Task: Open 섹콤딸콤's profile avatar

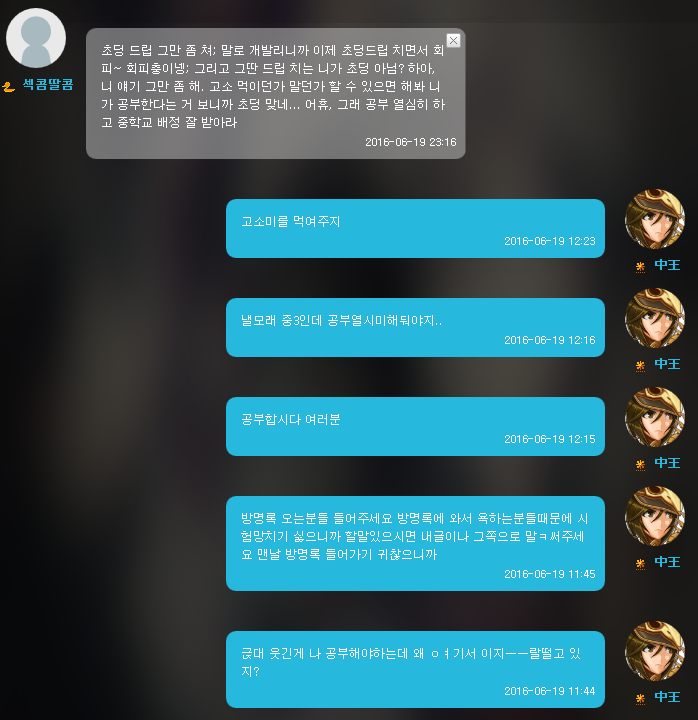Action: coord(36,38)
